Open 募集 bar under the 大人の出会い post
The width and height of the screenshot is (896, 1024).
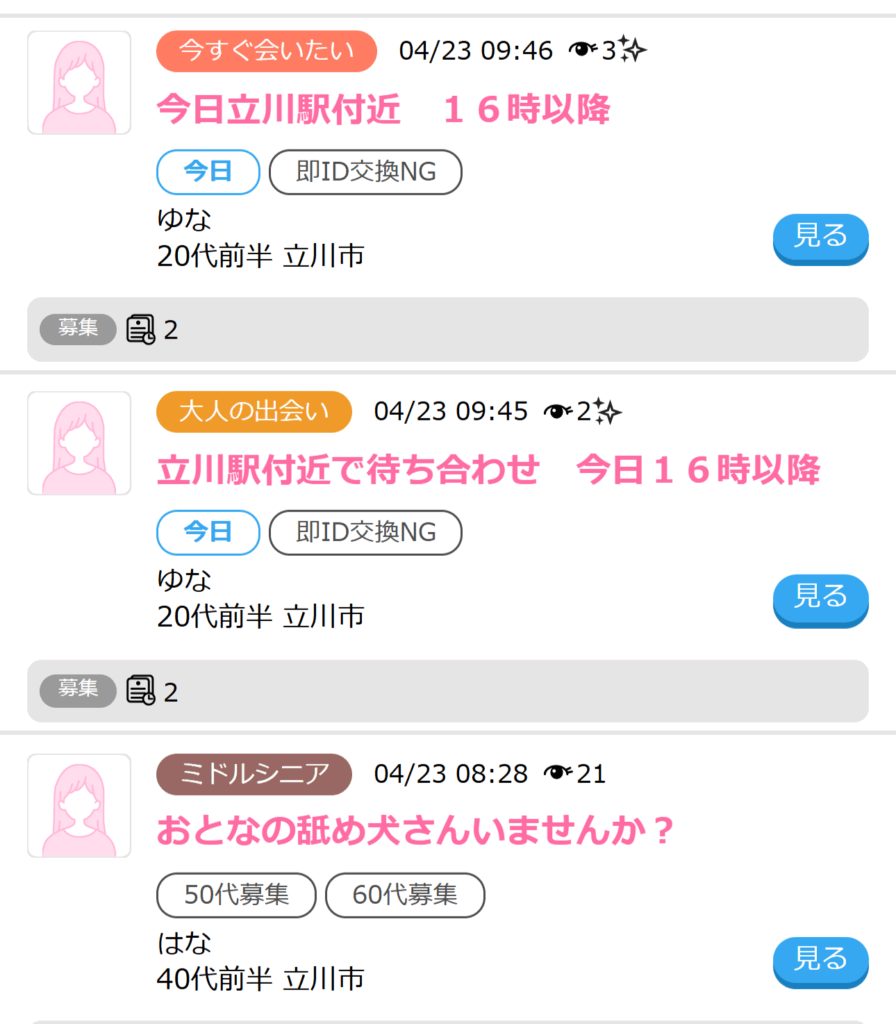coord(447,691)
